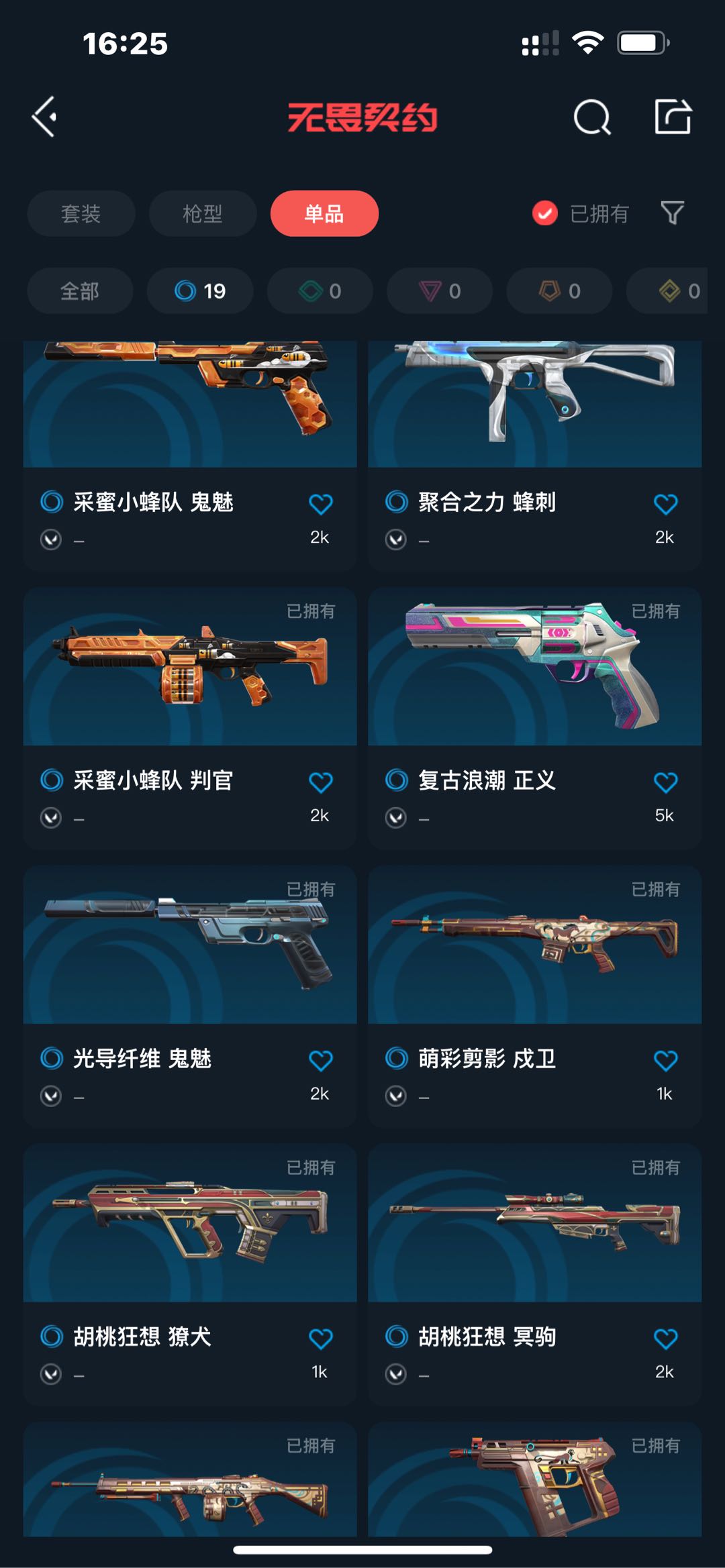Viewport: 725px width, 1568px height.
Task: Uncheck the 已拥有 filter checkbox
Action: click(545, 213)
